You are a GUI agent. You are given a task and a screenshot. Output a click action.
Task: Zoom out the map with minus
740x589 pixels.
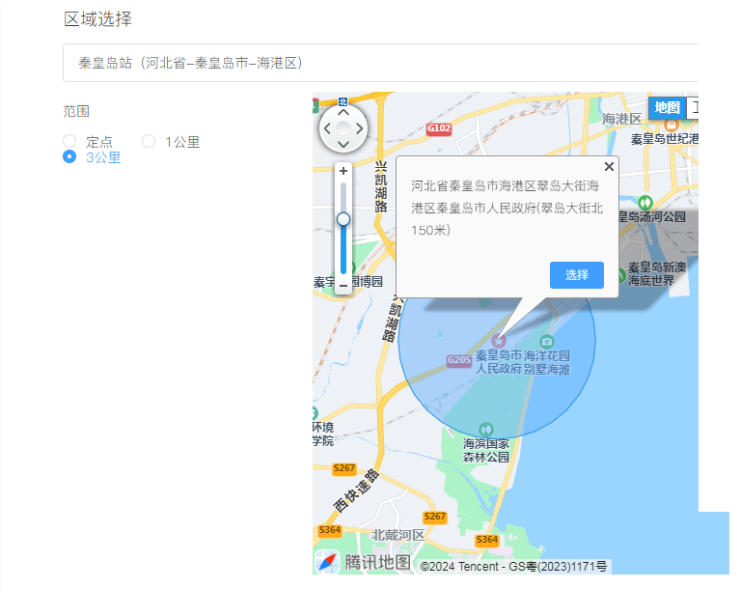(x=343, y=285)
